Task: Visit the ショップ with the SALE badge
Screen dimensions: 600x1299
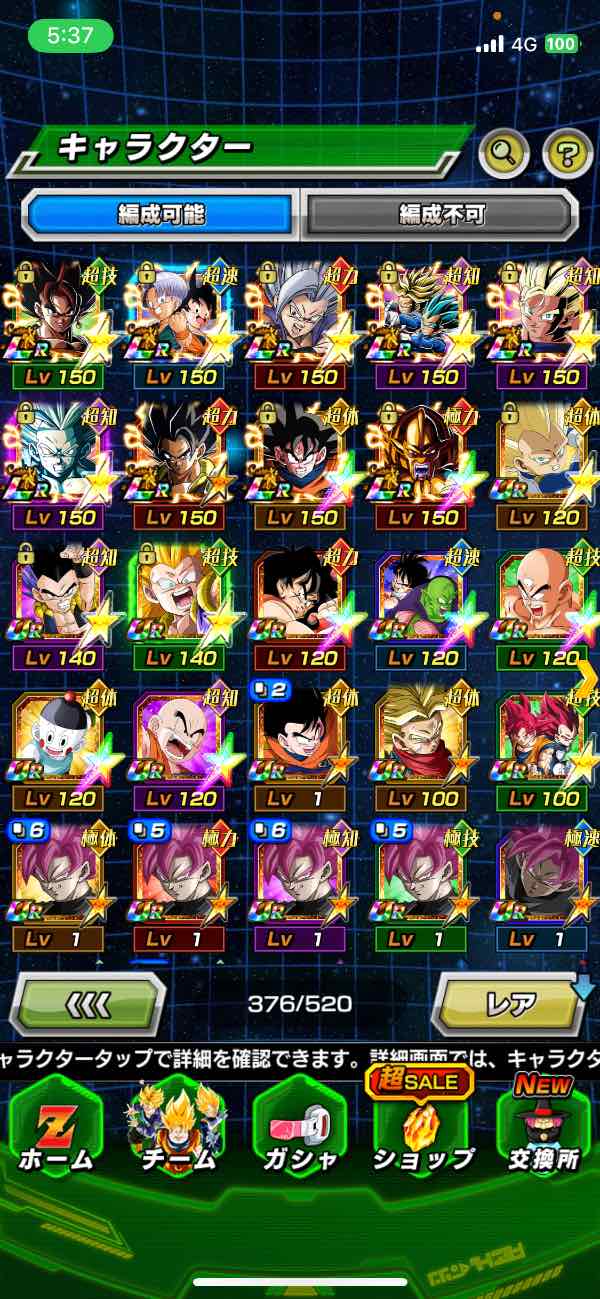Action: (422, 1126)
